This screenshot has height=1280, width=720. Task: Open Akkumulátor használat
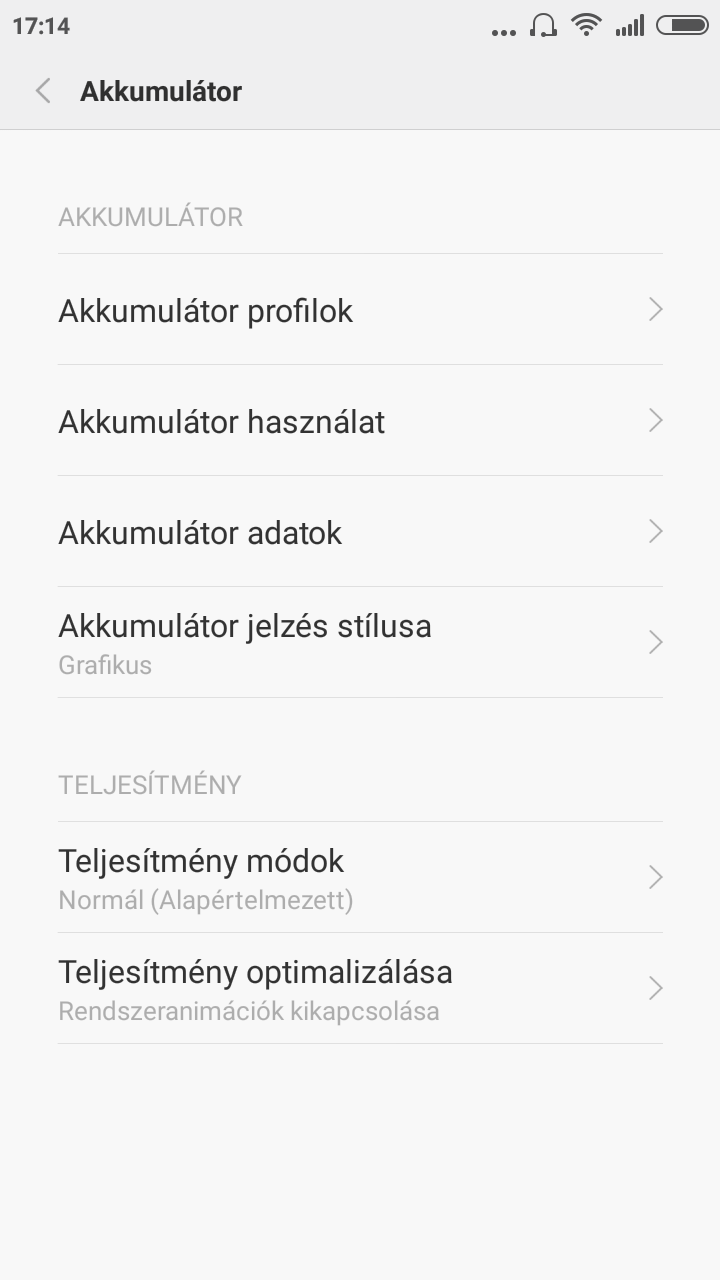click(360, 421)
